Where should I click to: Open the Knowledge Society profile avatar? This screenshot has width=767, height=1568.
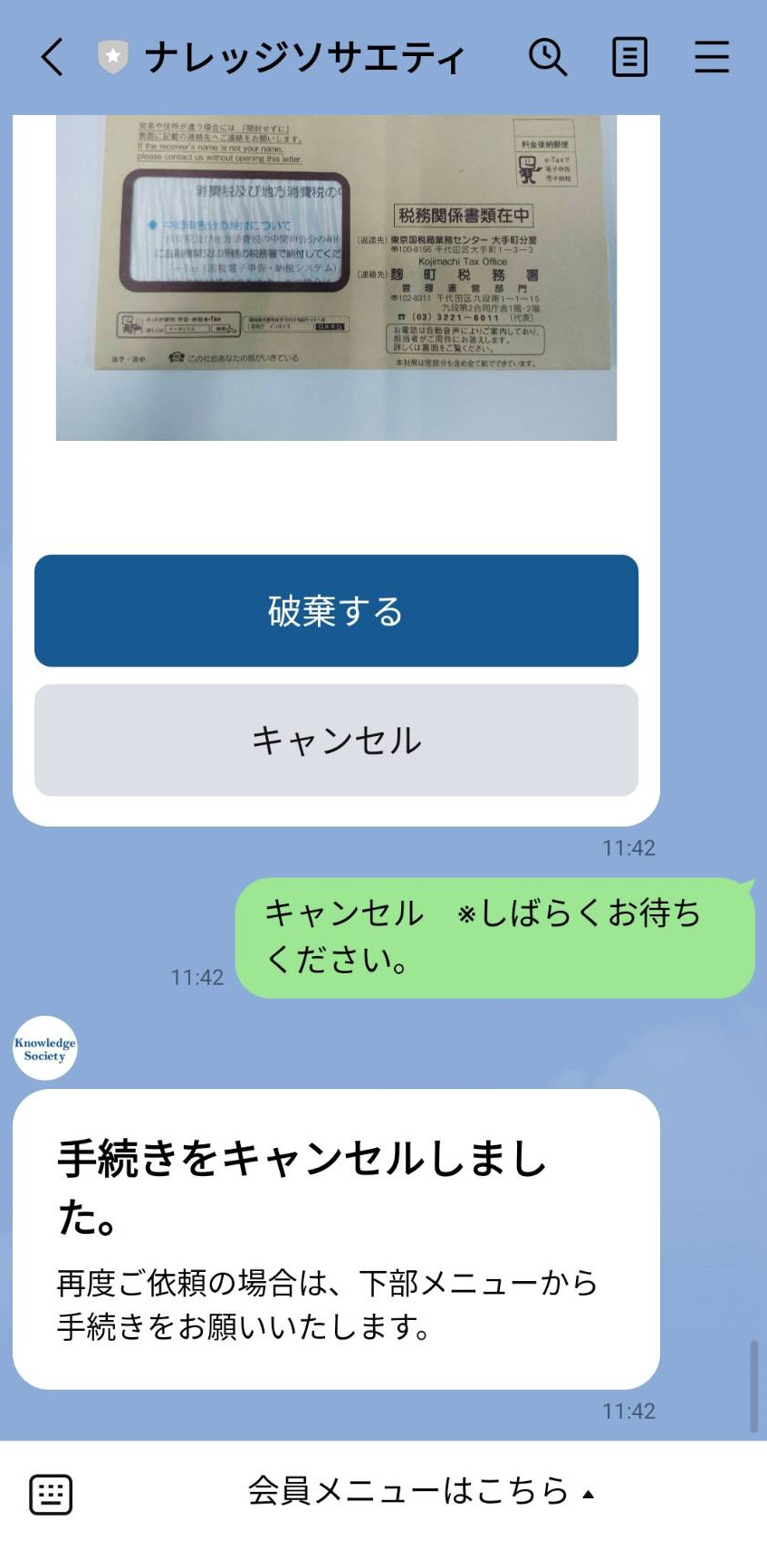45,1048
